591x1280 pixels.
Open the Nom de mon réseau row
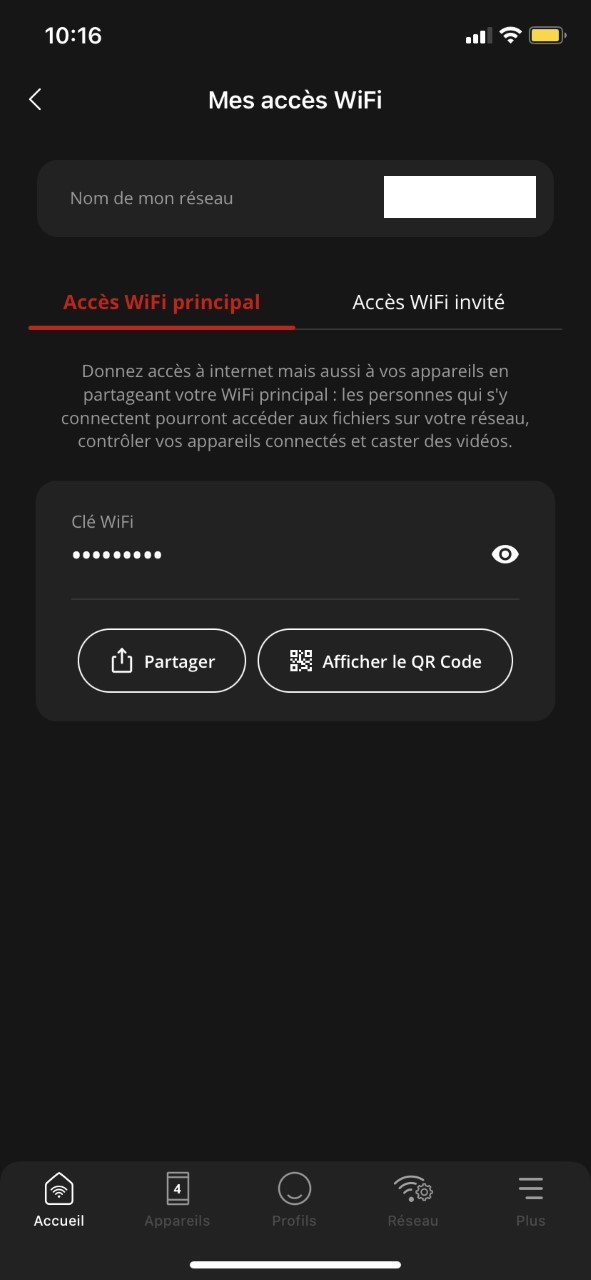coord(295,198)
